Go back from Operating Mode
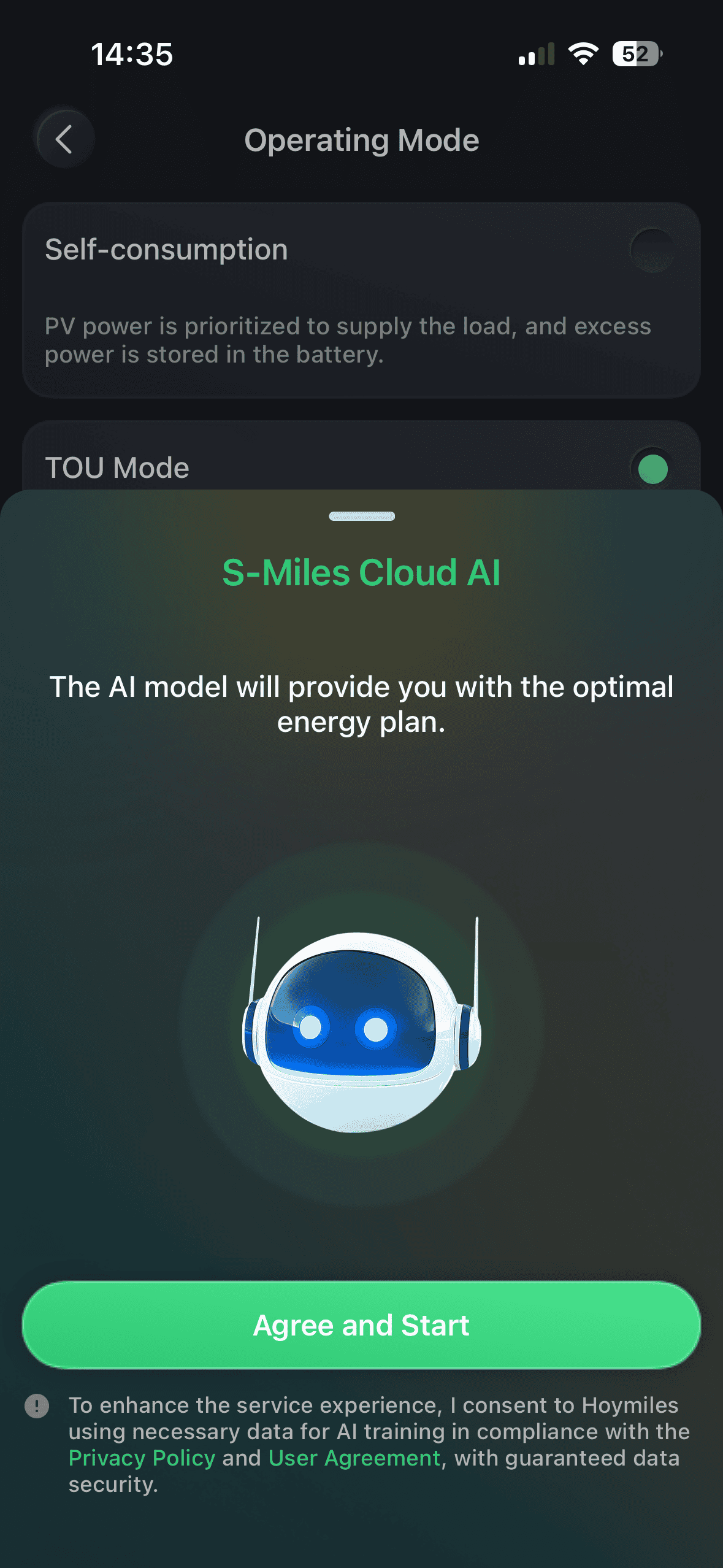The height and width of the screenshot is (1568, 723). pyautogui.click(x=64, y=139)
